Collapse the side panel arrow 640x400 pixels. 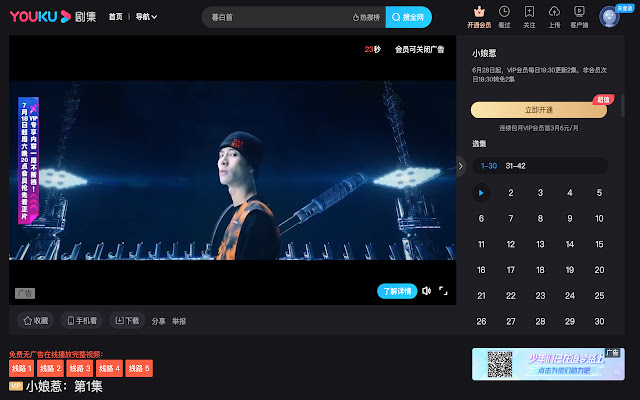tap(461, 166)
